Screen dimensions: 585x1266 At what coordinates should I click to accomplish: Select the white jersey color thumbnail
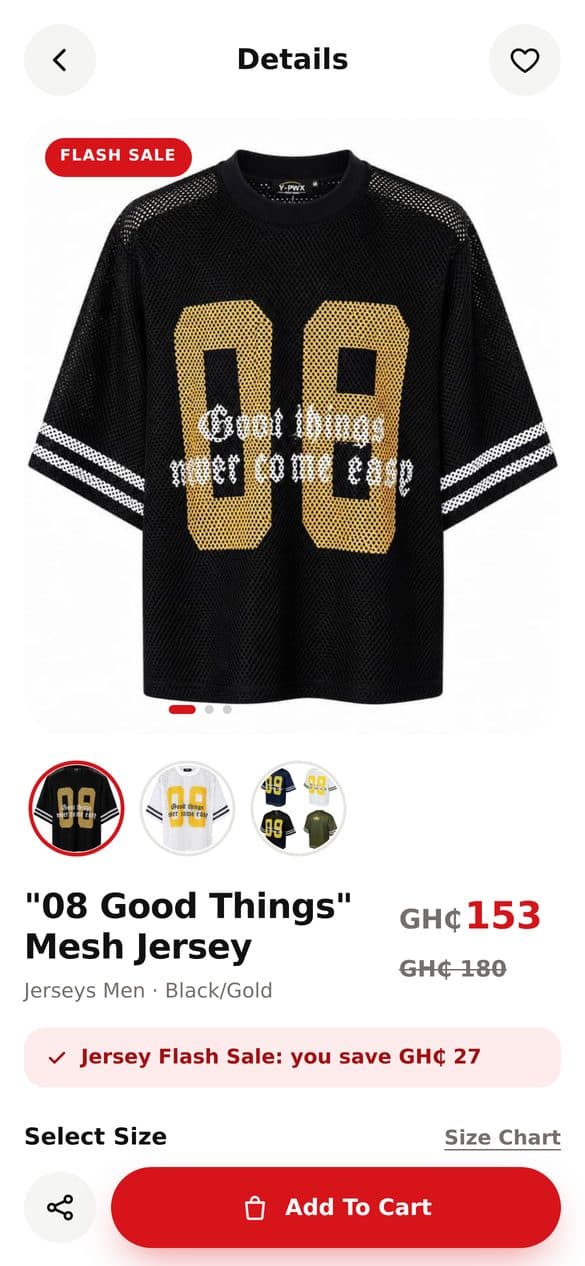point(187,808)
